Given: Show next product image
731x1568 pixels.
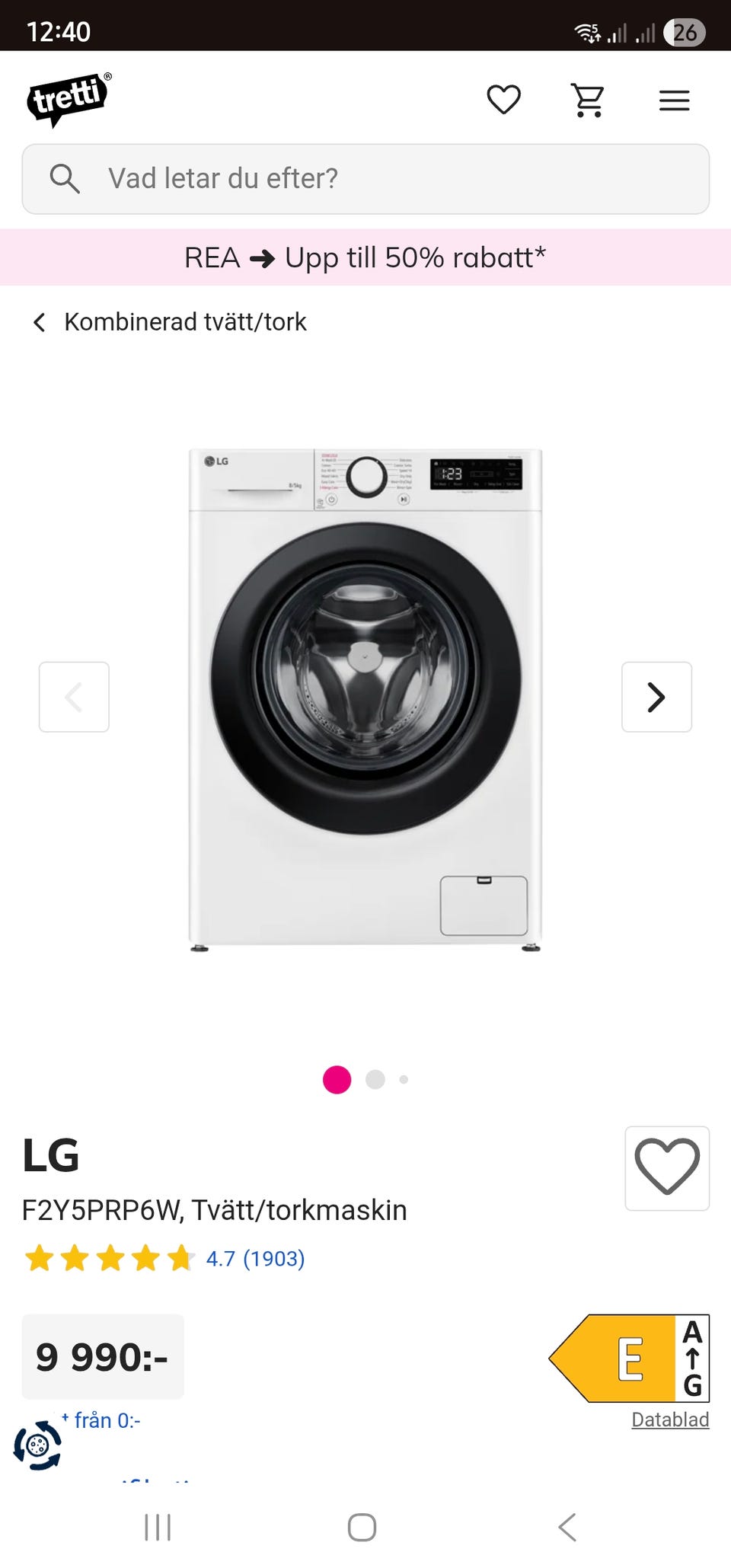Looking at the screenshot, I should [x=656, y=697].
